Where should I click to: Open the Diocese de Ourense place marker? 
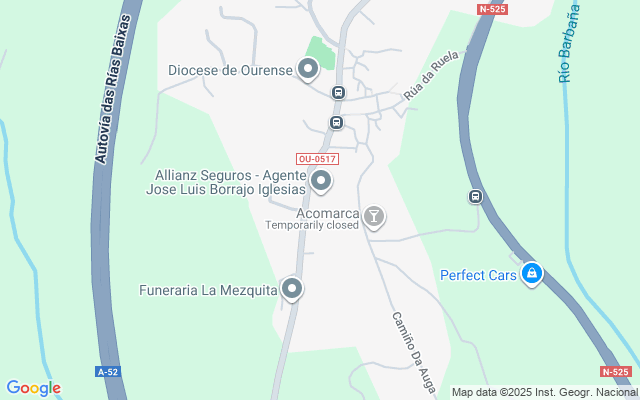click(309, 69)
